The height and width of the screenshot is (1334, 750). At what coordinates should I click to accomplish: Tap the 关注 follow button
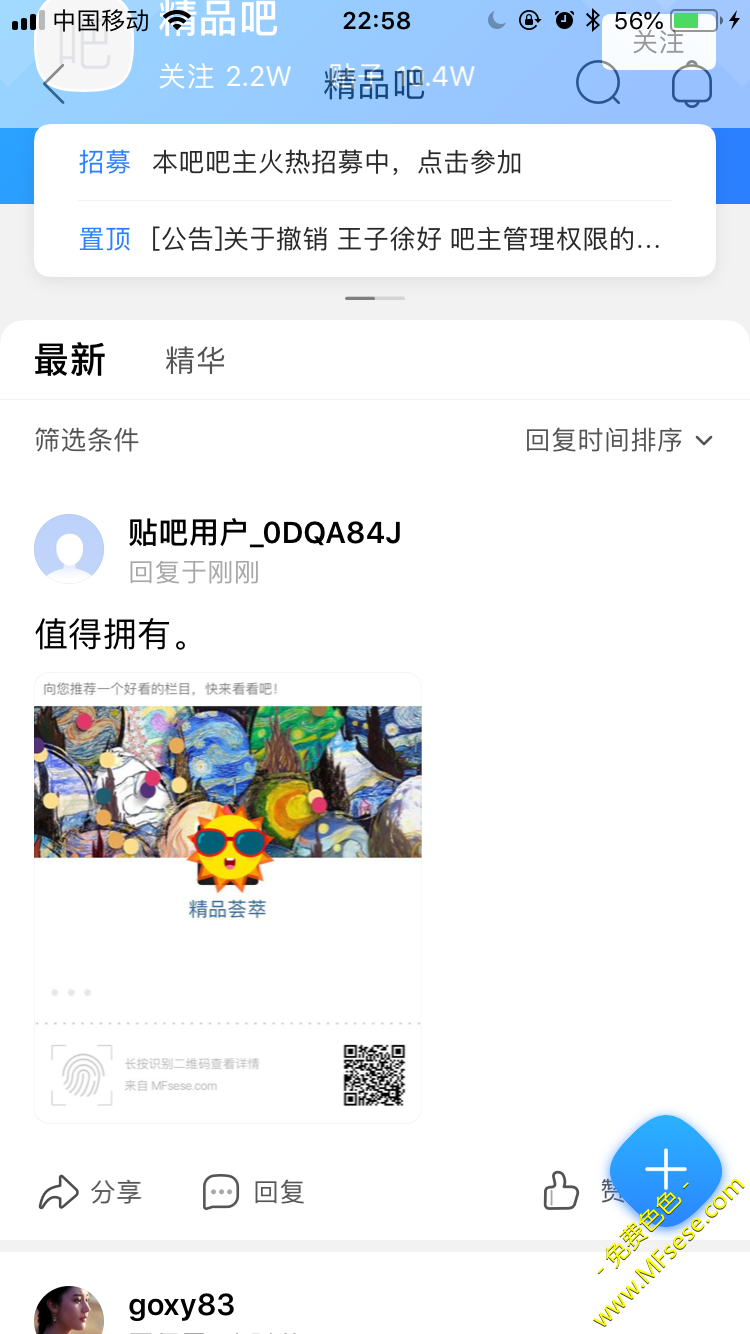click(x=658, y=44)
